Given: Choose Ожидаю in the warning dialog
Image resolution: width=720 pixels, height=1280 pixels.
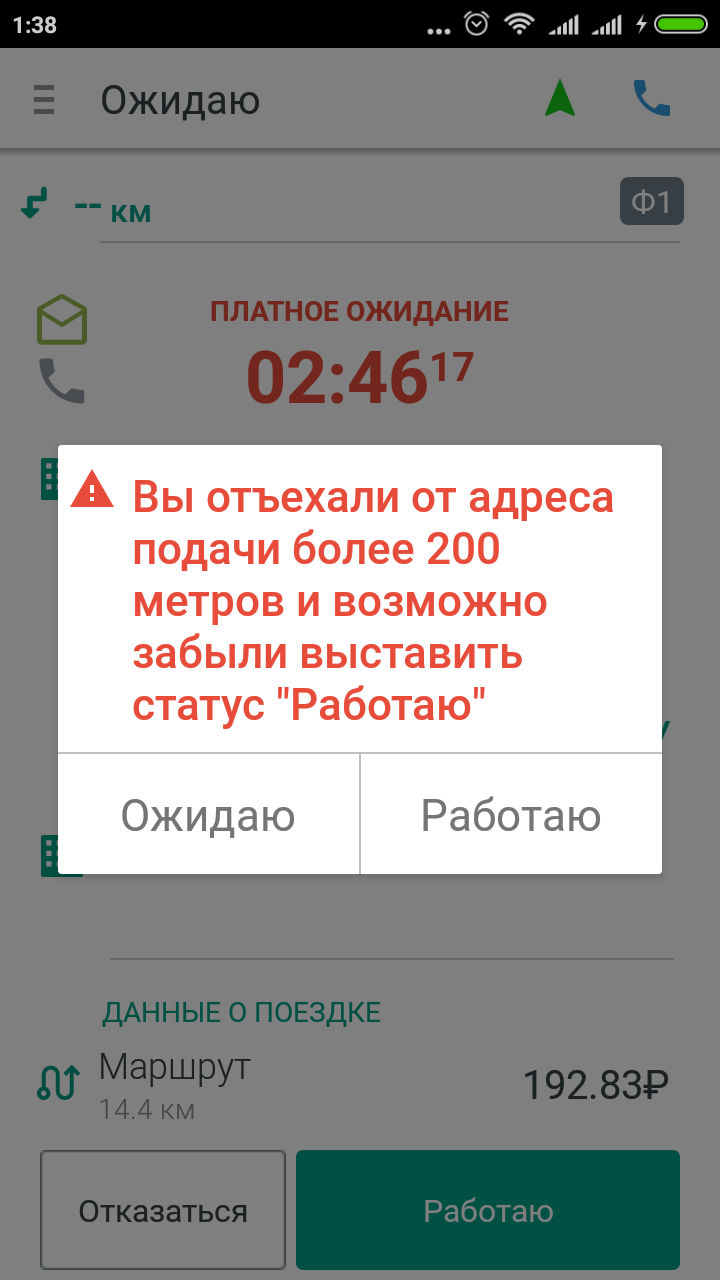Looking at the screenshot, I should (208, 815).
